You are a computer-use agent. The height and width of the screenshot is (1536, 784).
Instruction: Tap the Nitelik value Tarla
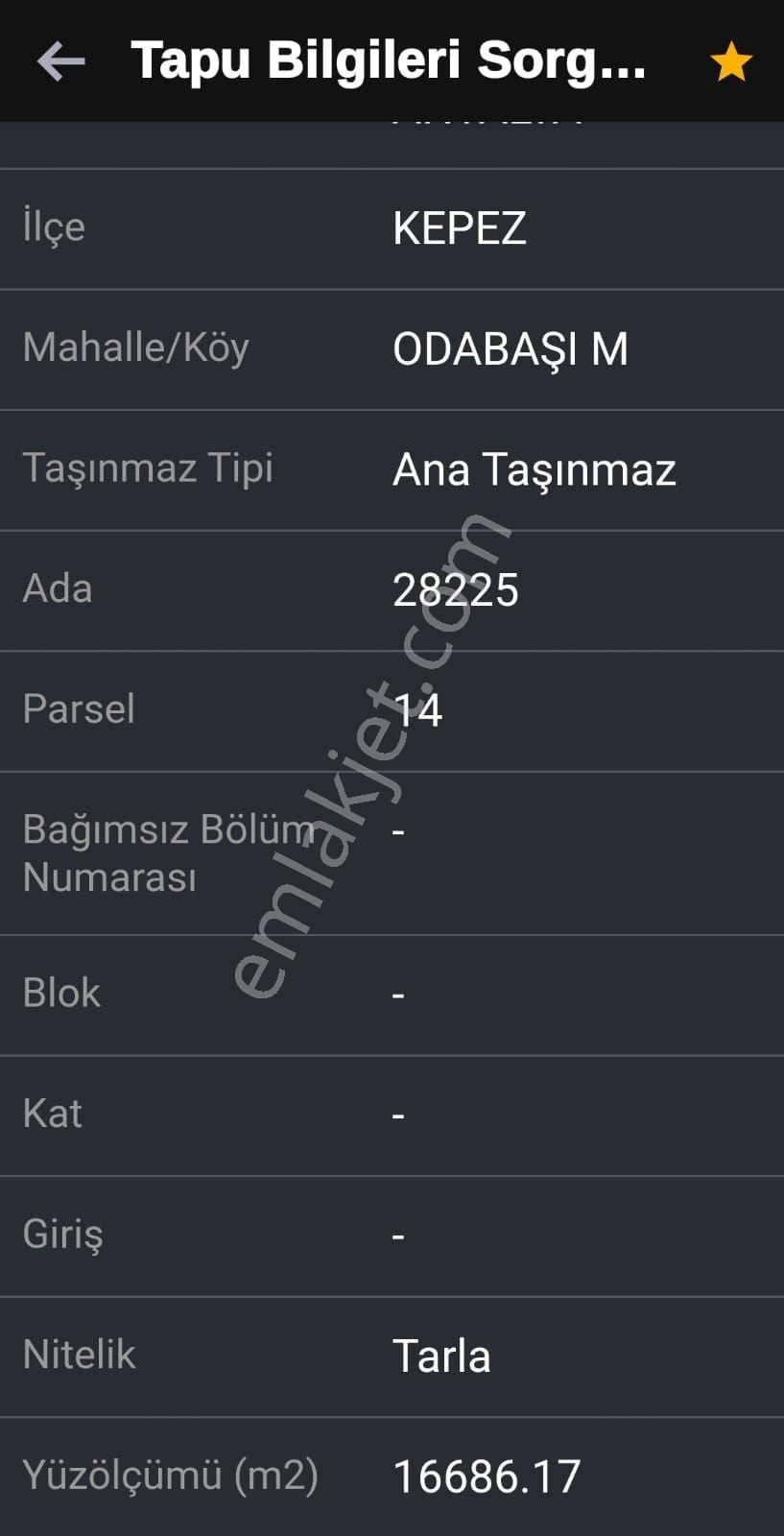click(x=443, y=1356)
